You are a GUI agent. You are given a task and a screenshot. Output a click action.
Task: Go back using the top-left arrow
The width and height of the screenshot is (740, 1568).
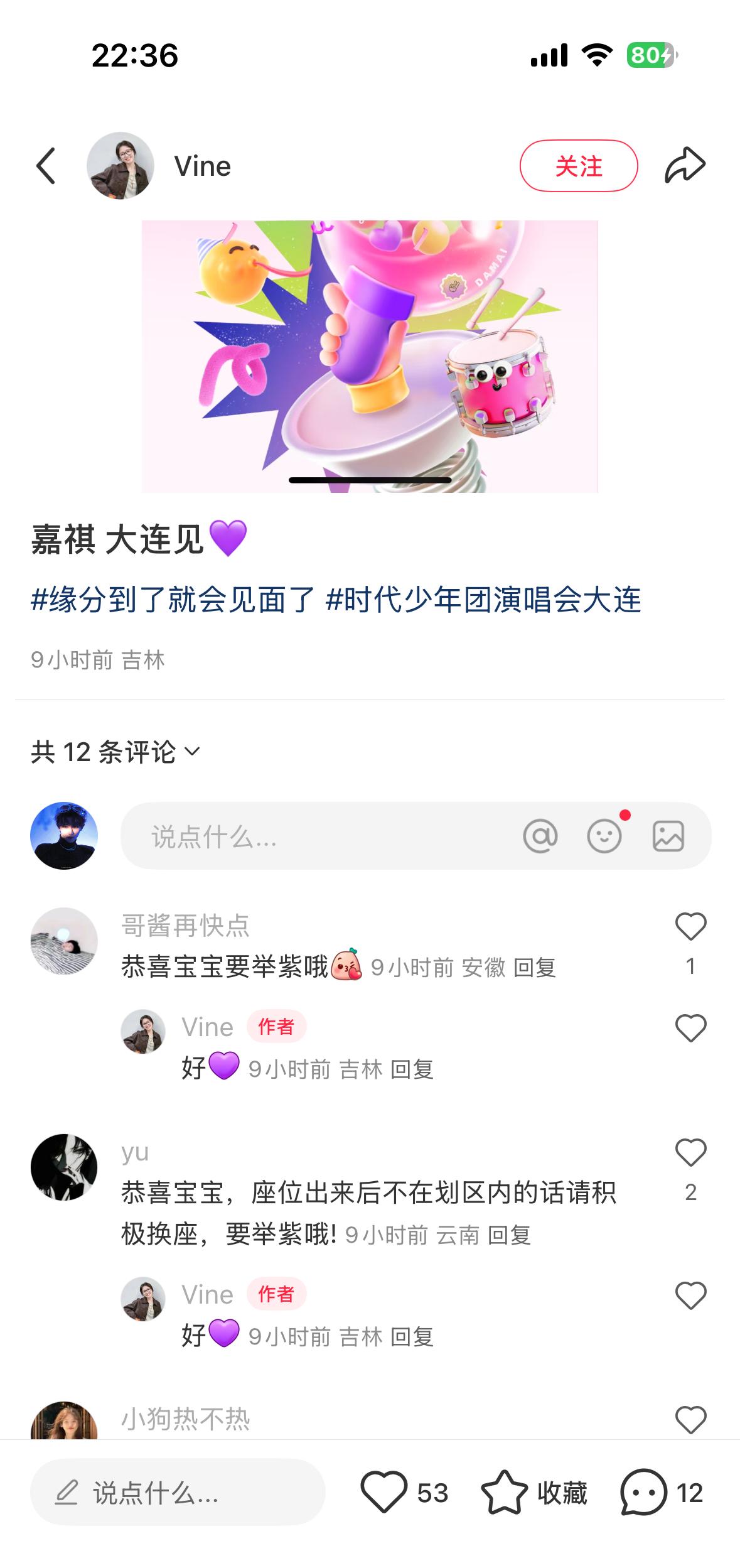(46, 166)
